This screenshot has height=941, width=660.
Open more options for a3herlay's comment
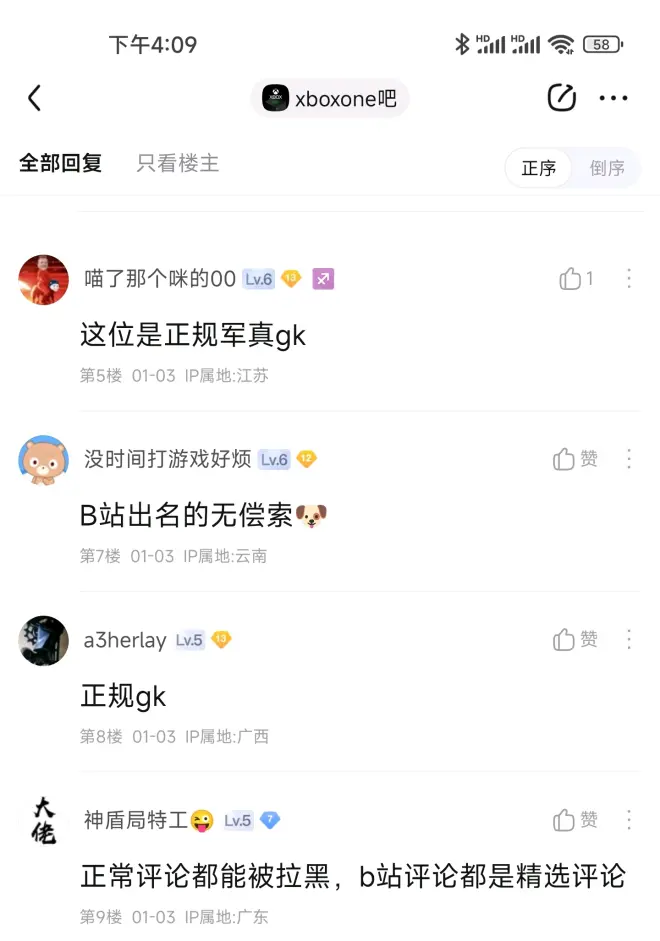(629, 639)
